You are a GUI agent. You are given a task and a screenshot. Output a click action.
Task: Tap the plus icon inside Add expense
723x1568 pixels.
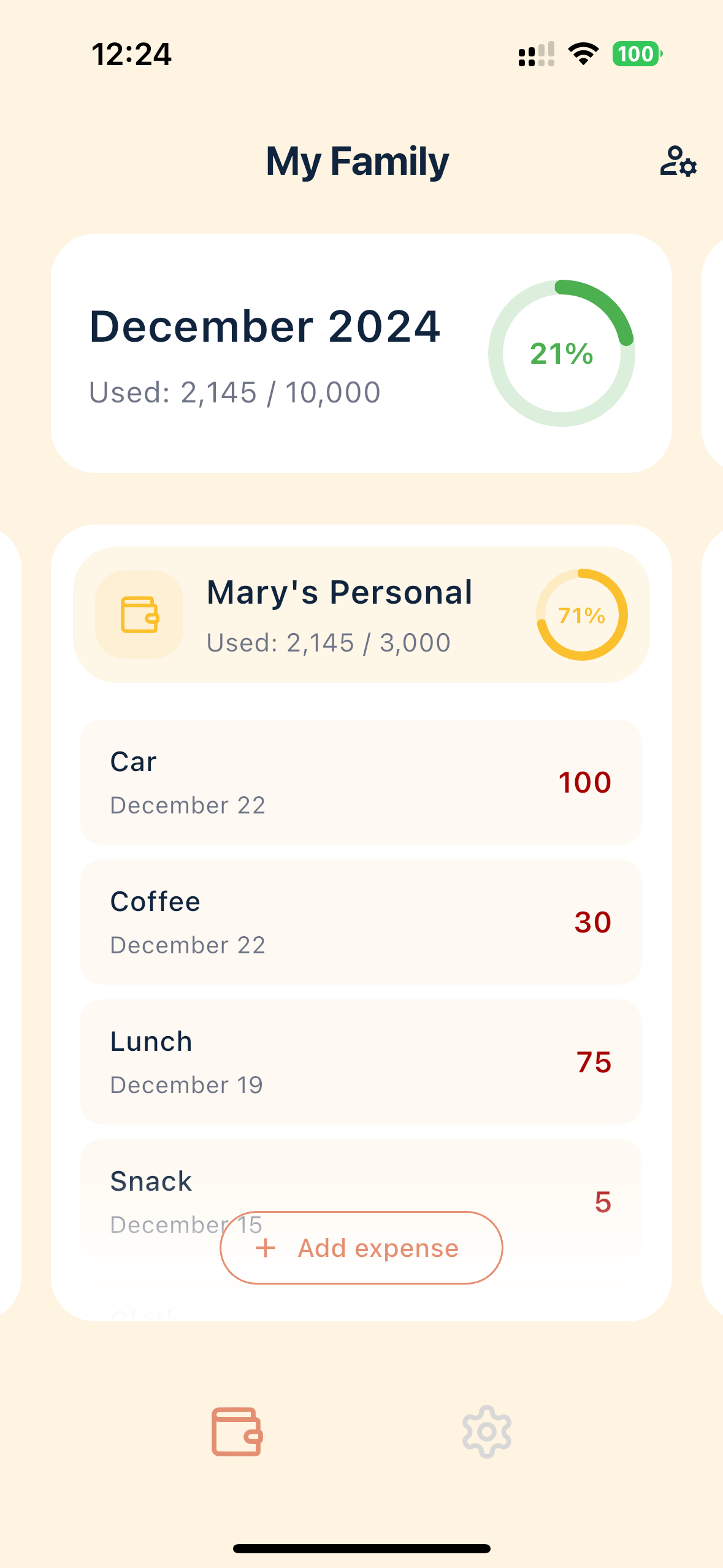click(x=266, y=1248)
